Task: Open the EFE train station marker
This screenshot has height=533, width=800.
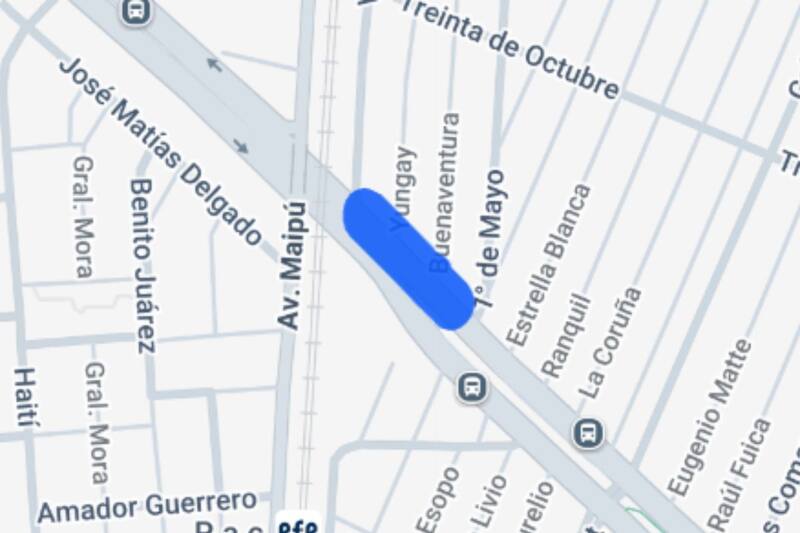Action: pos(297,524)
